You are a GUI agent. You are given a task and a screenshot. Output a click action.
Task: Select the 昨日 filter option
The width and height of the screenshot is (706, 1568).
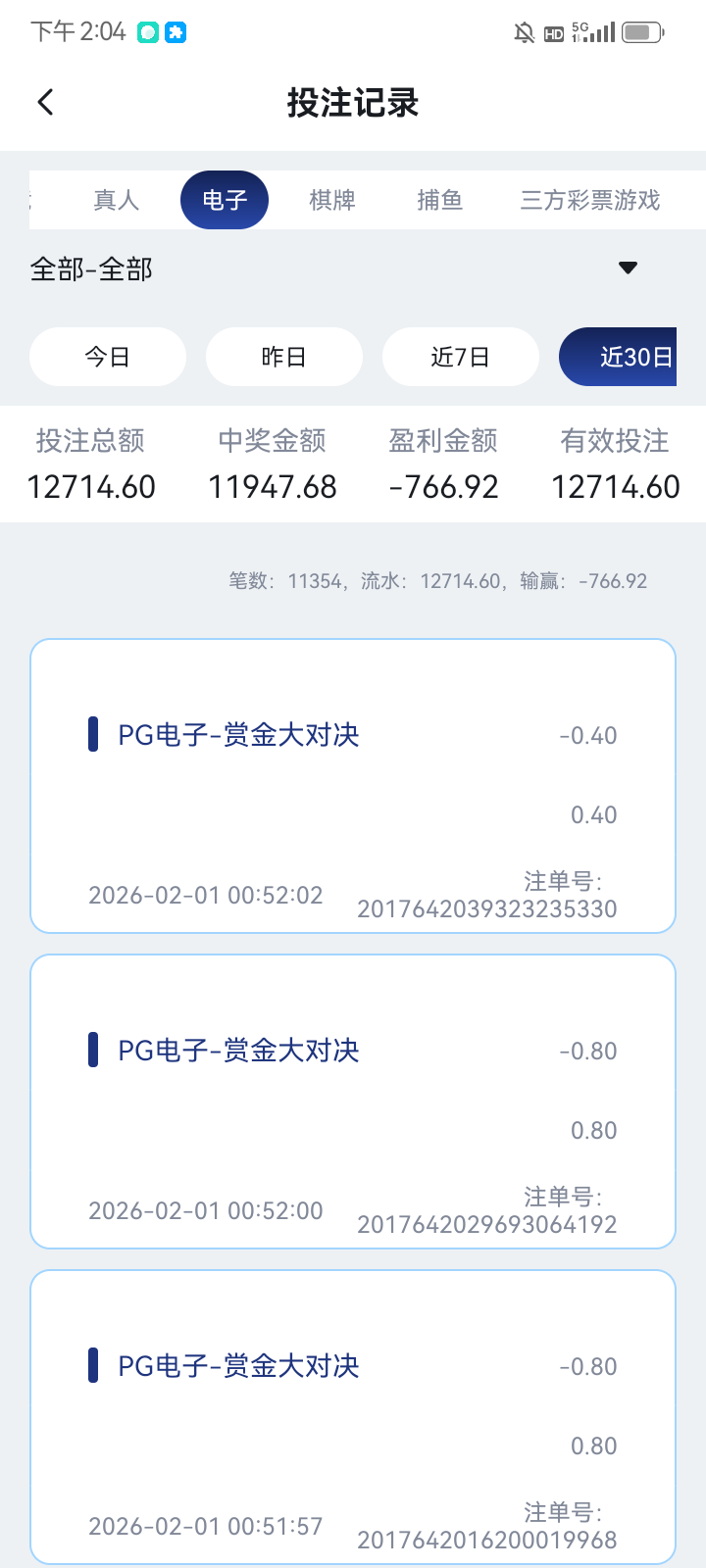284,357
